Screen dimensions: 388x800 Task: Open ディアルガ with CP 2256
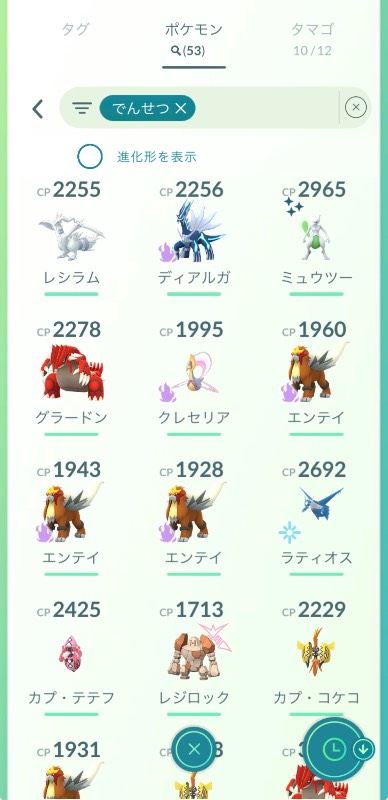pyautogui.click(x=194, y=238)
